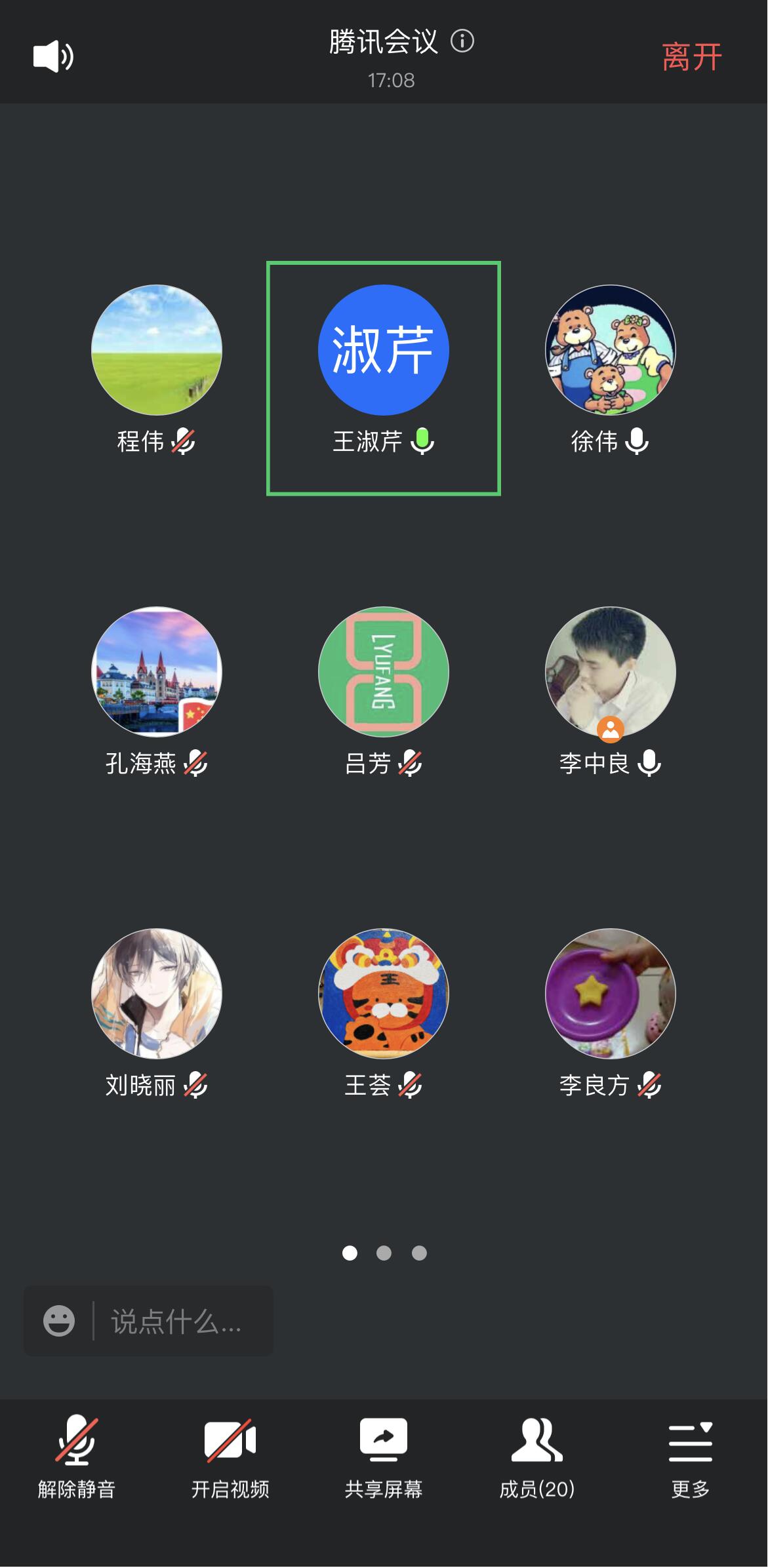Tap 孔海燕's participant avatar
The image size is (768, 1568).
(157, 672)
